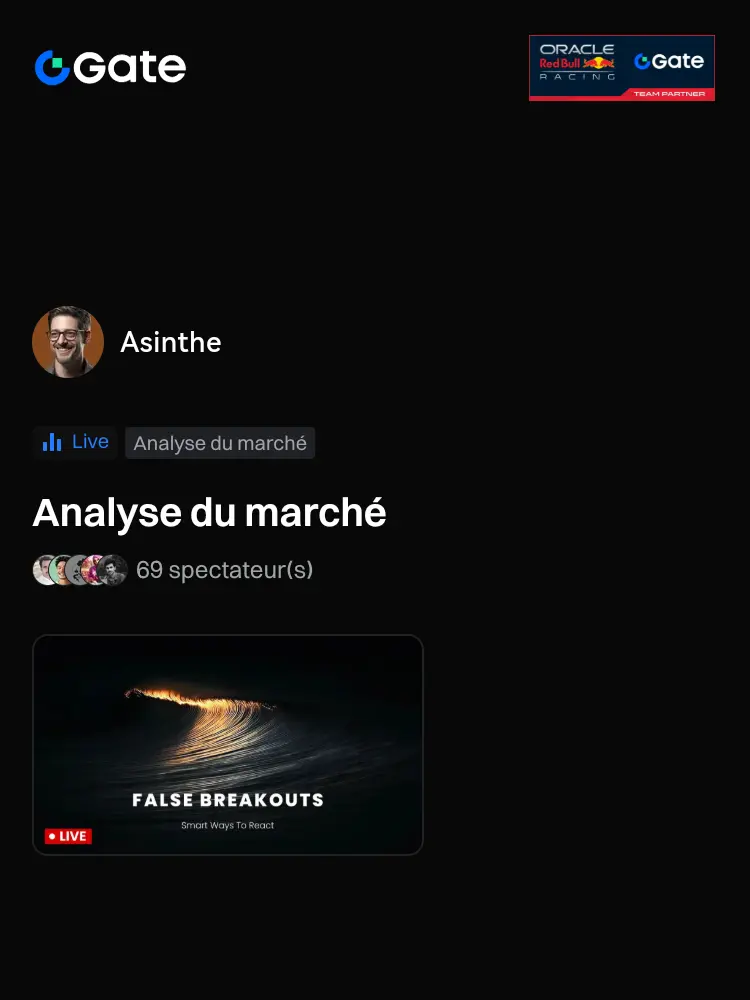Click the Red Bull Racing bull emblem

[x=598, y=63]
